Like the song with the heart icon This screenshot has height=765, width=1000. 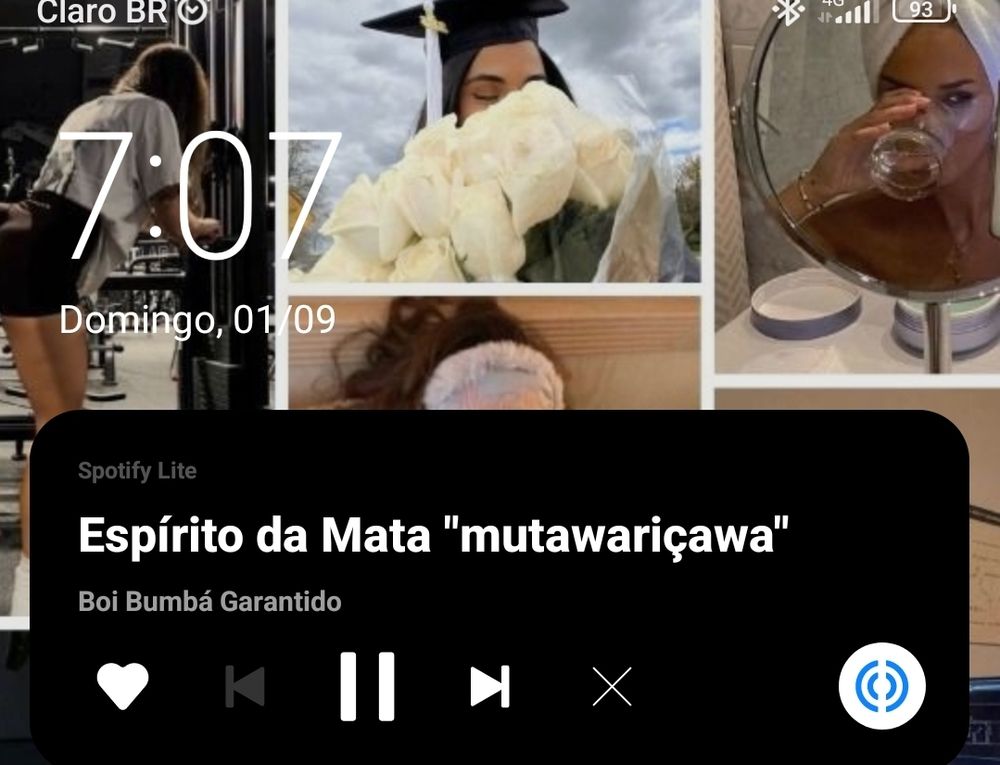tap(122, 686)
